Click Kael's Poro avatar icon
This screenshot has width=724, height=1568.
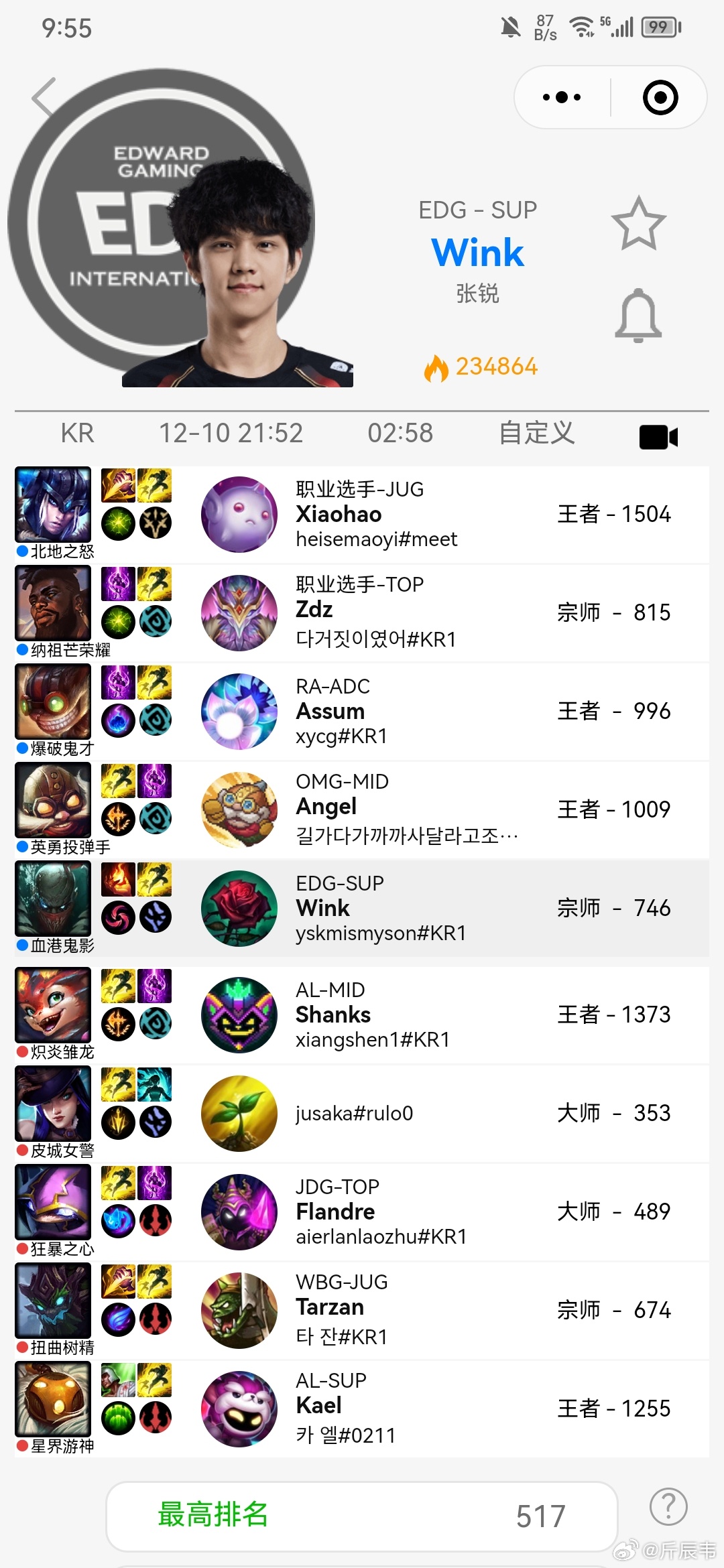coord(239,1407)
